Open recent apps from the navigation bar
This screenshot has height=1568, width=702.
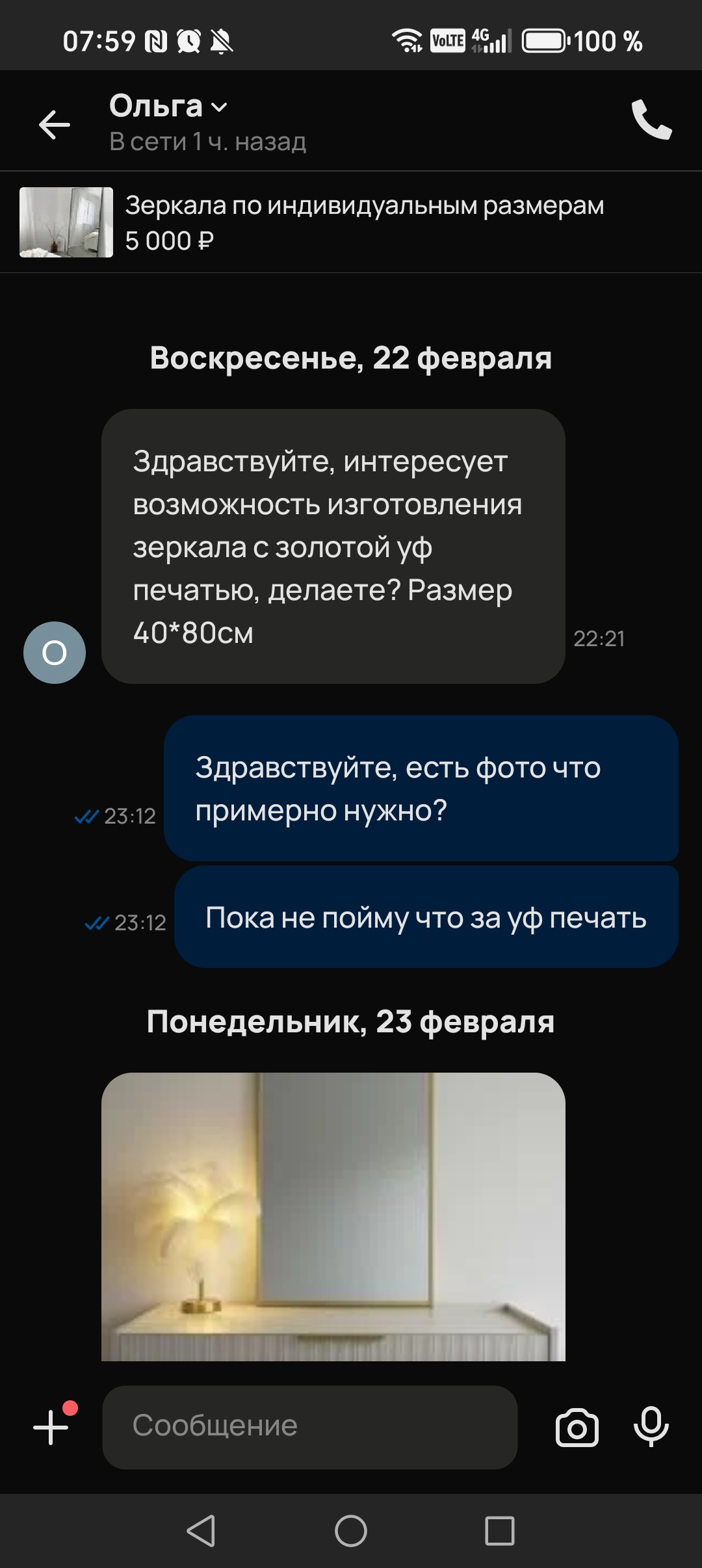point(500,1531)
